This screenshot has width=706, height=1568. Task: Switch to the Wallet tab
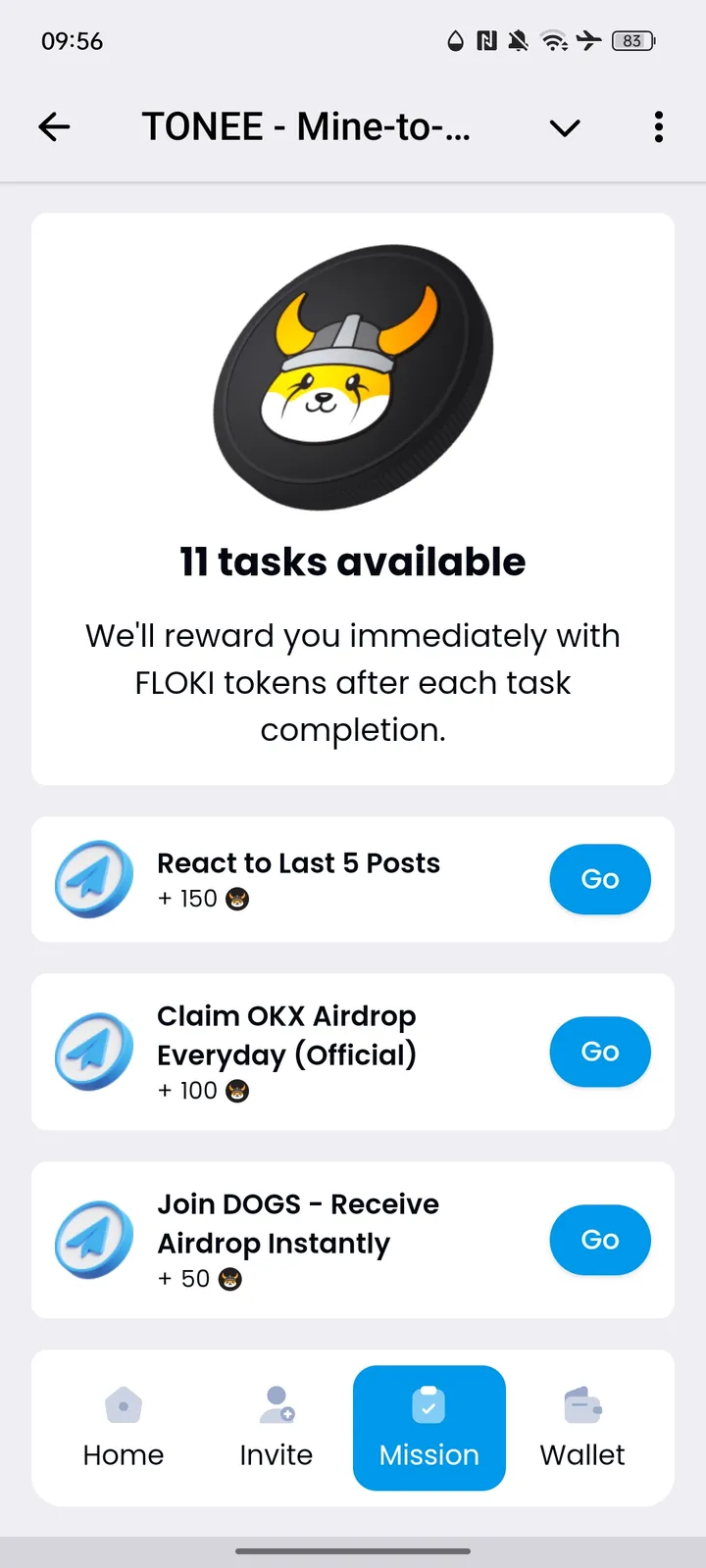(581, 1427)
